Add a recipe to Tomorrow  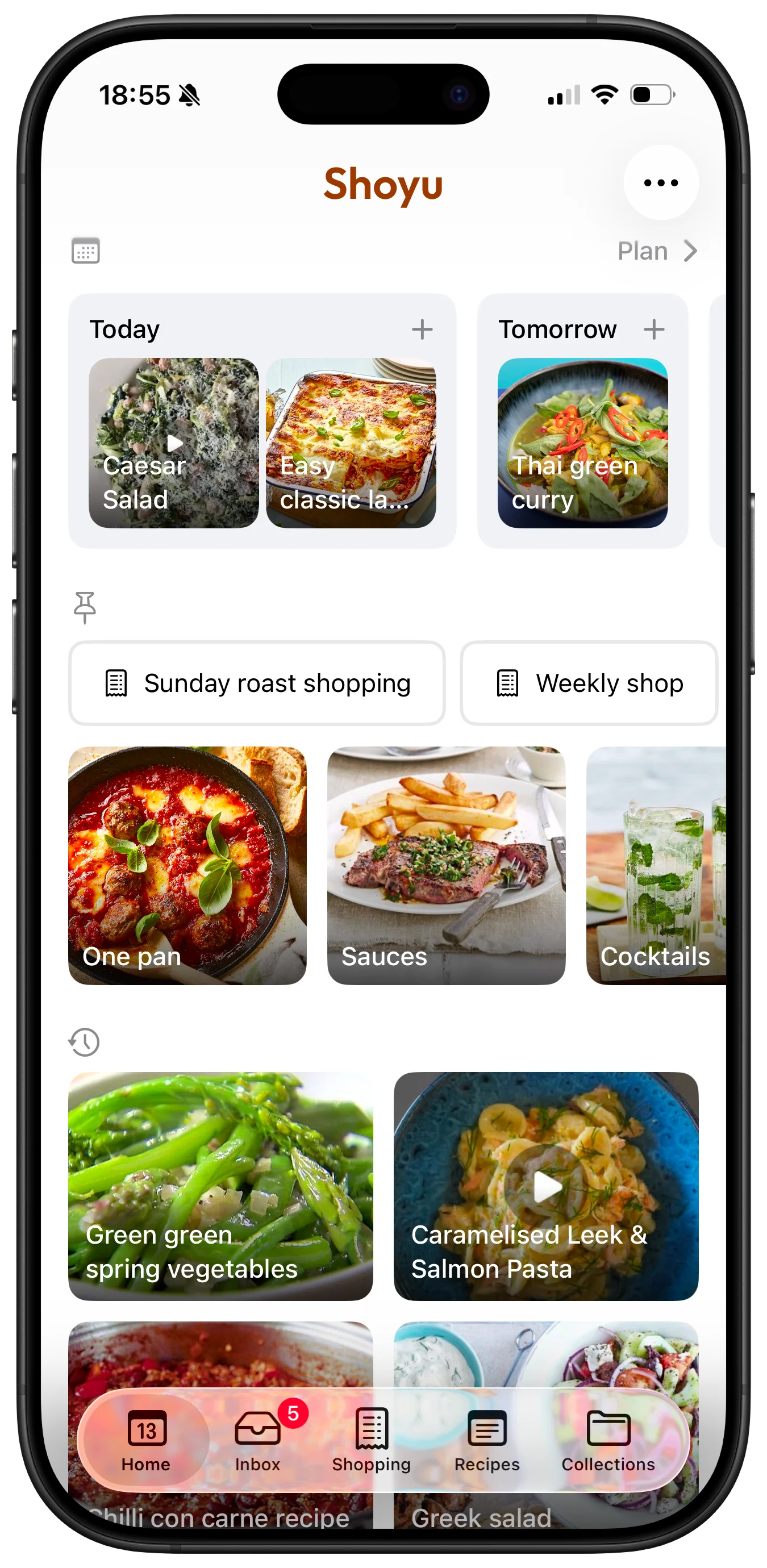coord(654,330)
